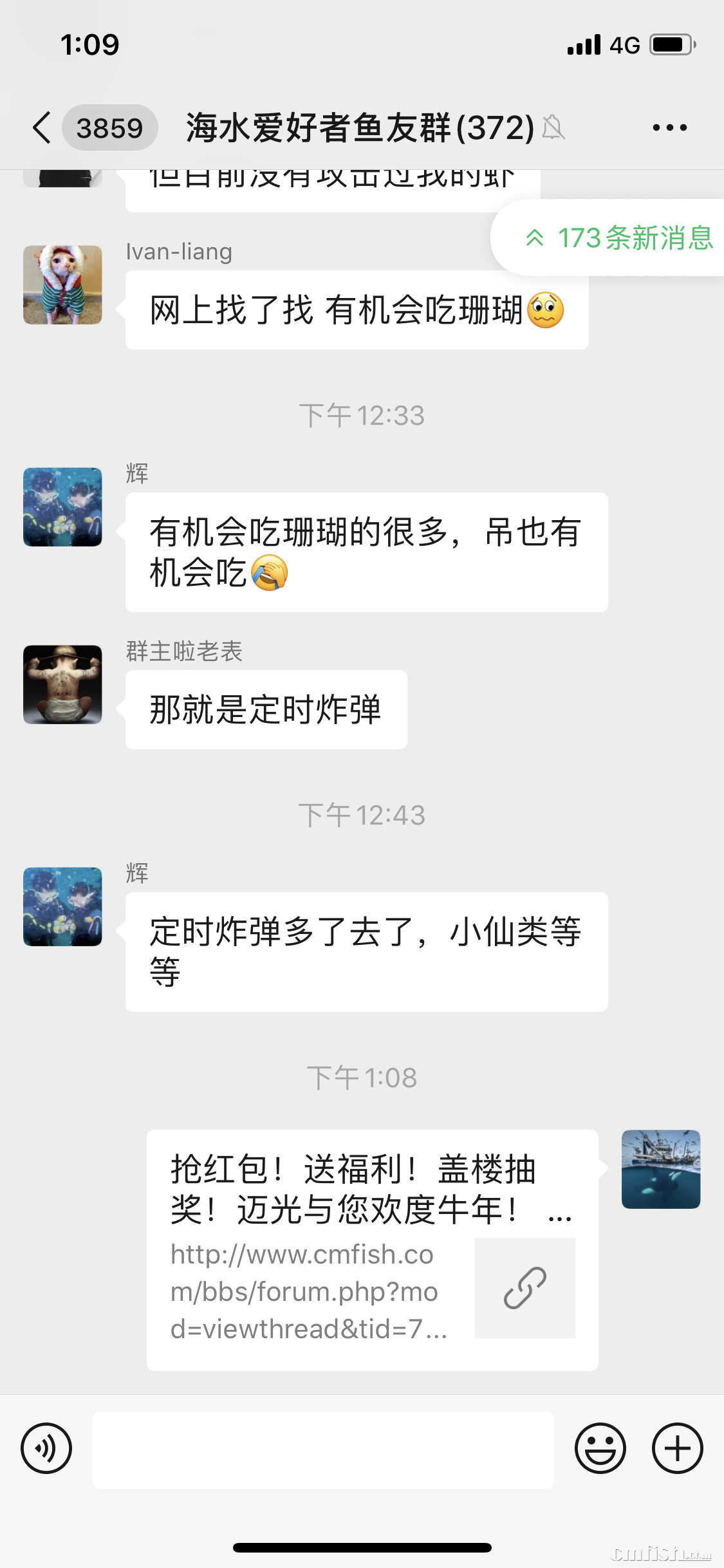Switch to voice input mode with the speaker icon
Image resolution: width=724 pixels, height=1568 pixels.
coord(45,1449)
